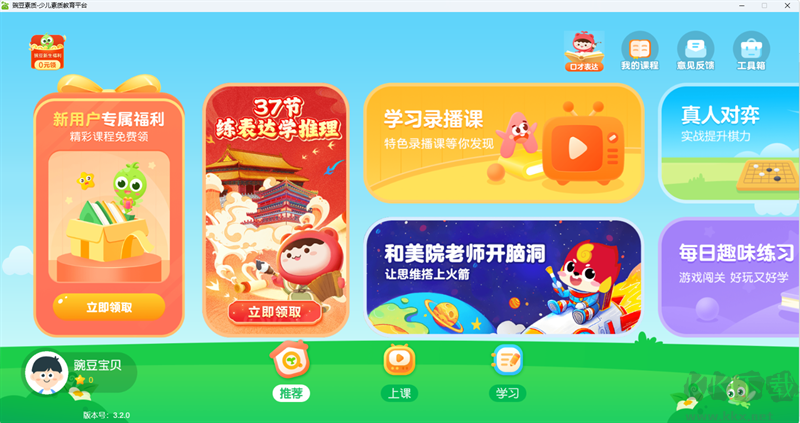
Task: Open the 和美院老师开脑洞 banner
Action: [x=503, y=276]
